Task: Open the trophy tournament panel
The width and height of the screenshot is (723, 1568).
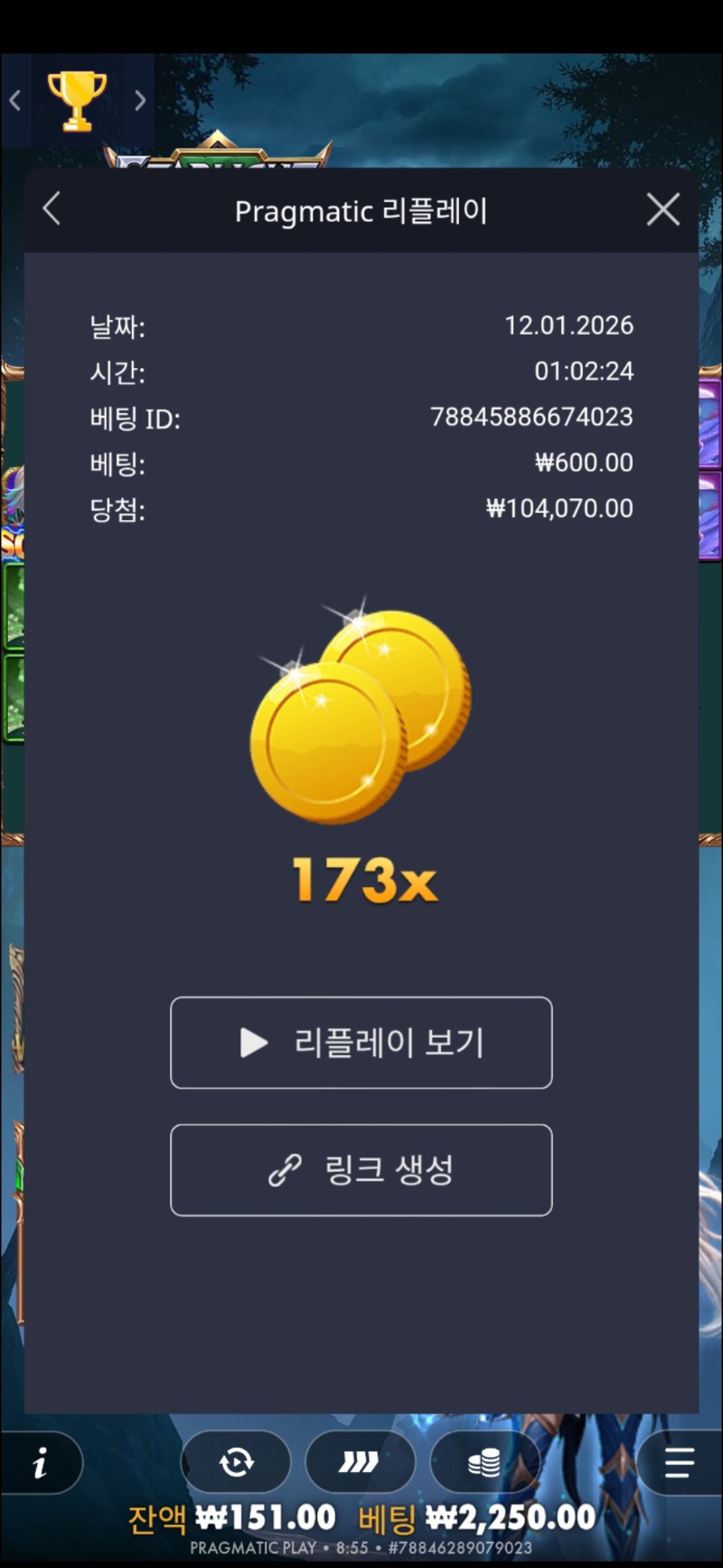Action: point(77,99)
